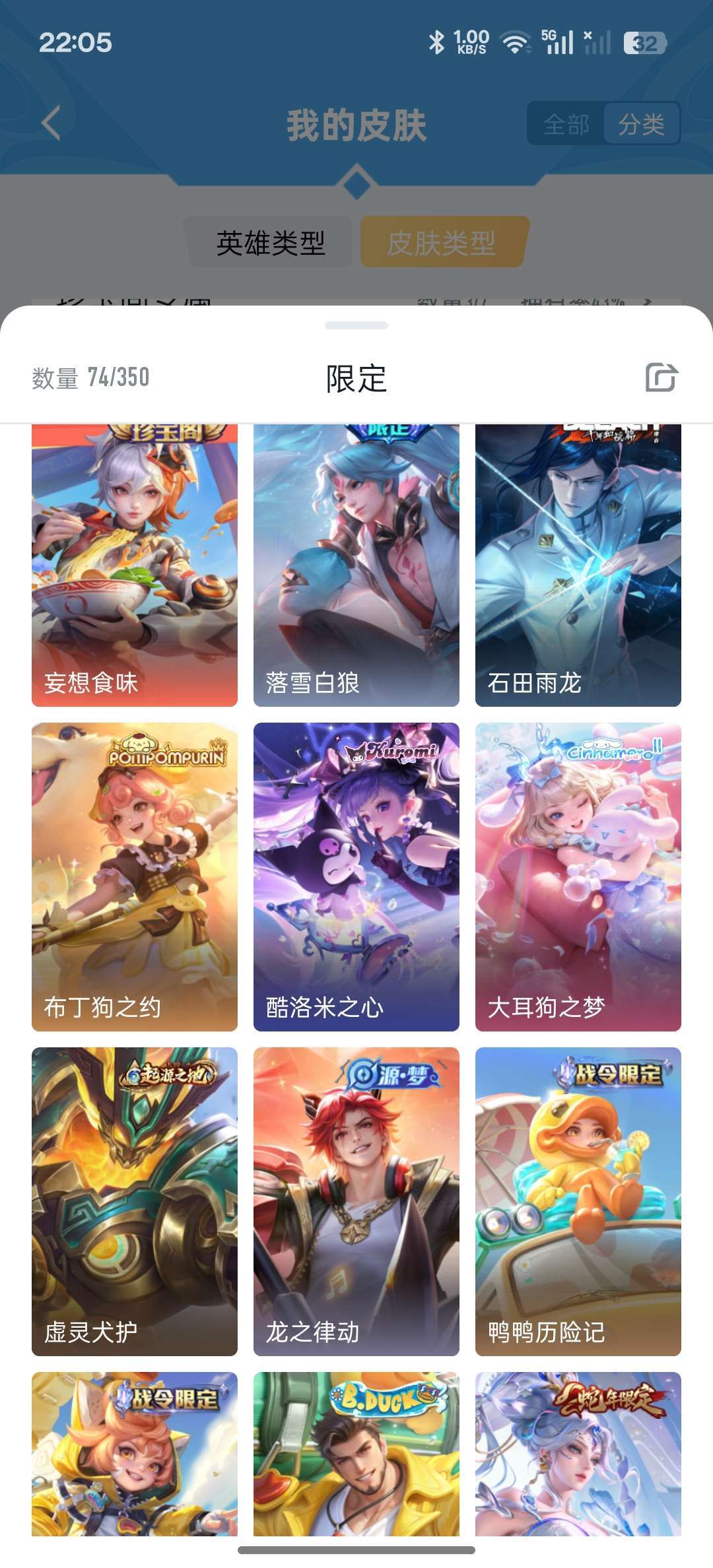Open the 落雪白狼 skin card

(356, 565)
